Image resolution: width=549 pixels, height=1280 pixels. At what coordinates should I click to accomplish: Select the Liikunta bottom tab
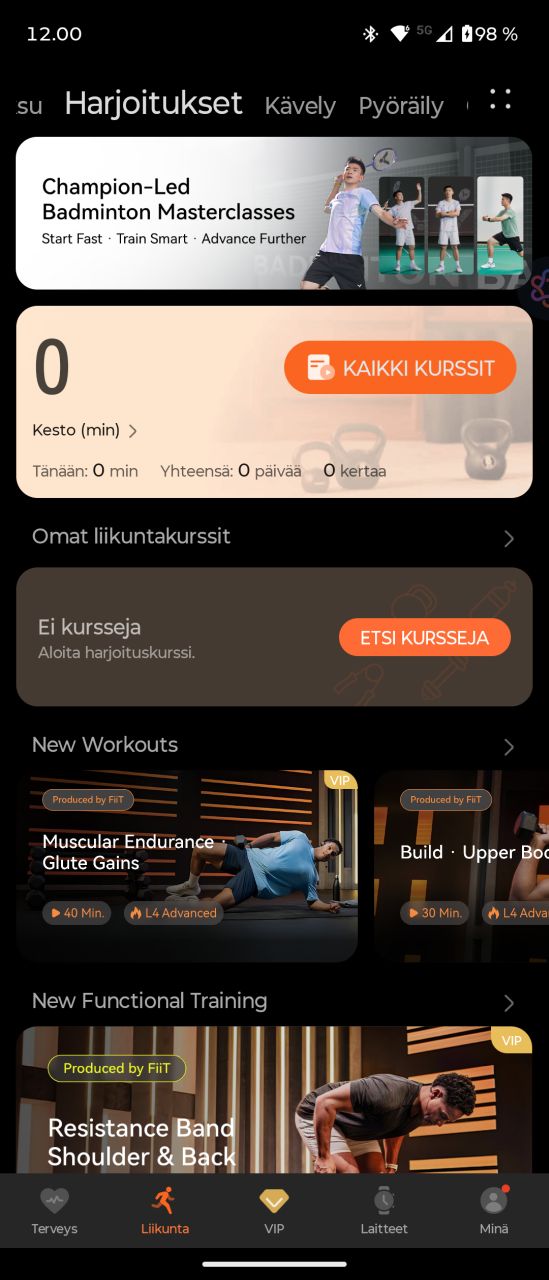[165, 1211]
